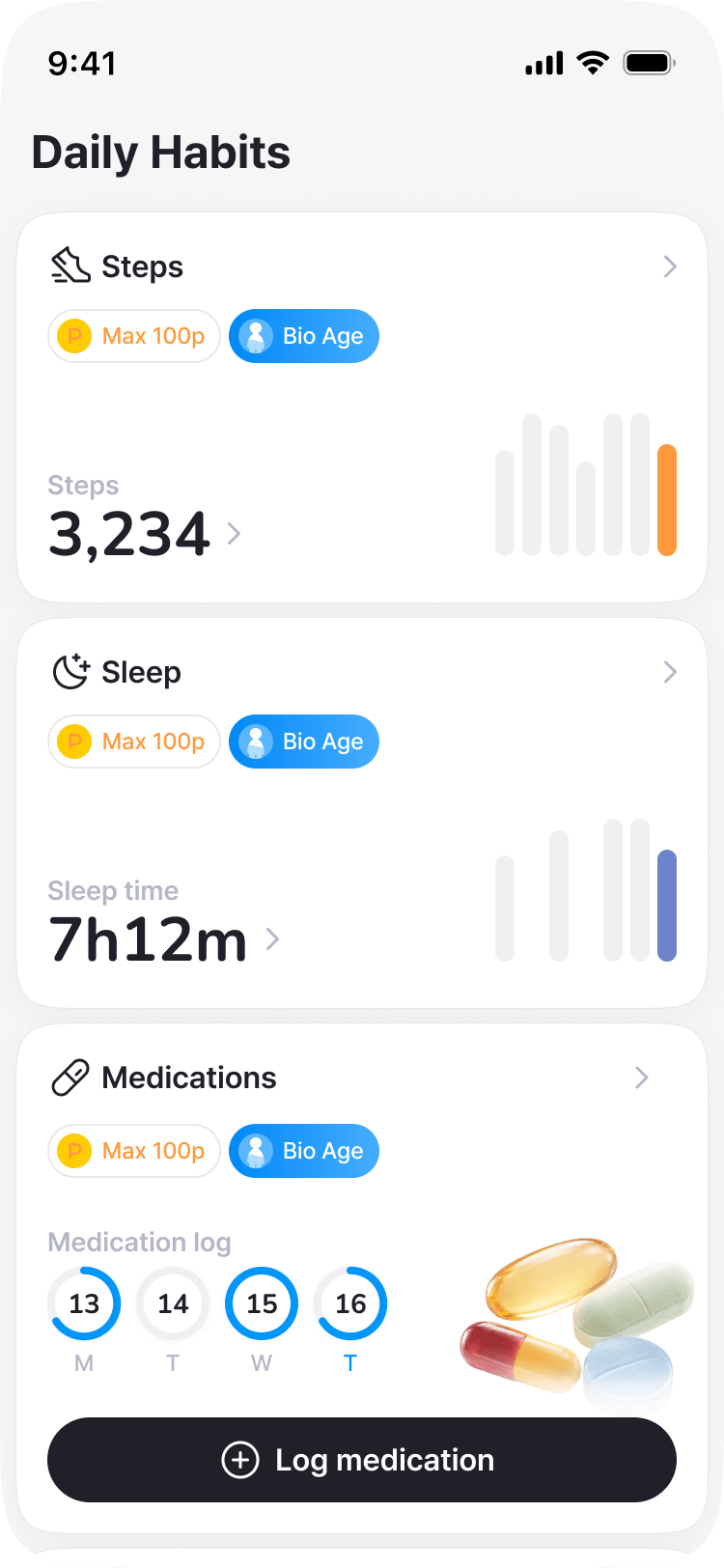
Task: Select the Bio Age chip under Sleep
Action: click(x=304, y=742)
